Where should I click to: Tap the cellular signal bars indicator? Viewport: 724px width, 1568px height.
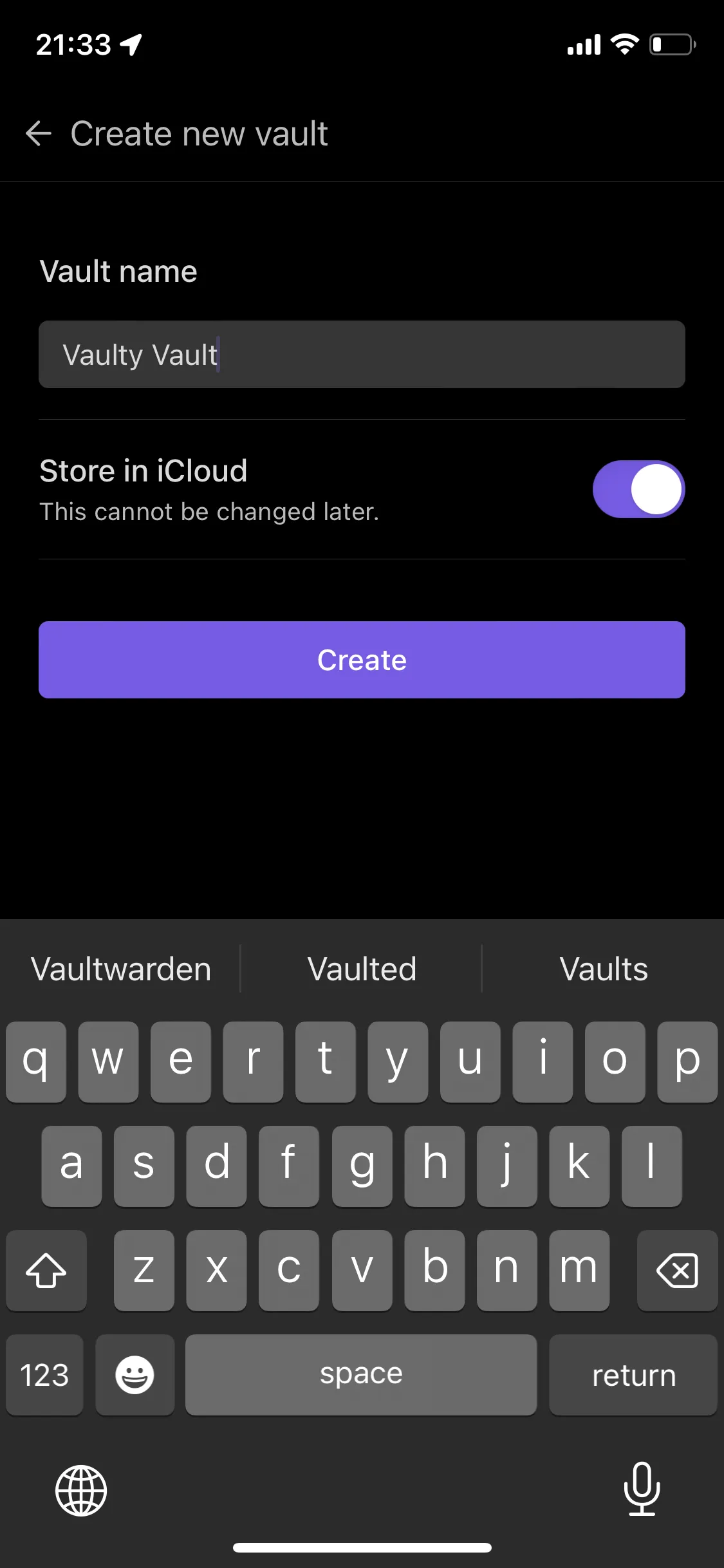[x=583, y=44]
